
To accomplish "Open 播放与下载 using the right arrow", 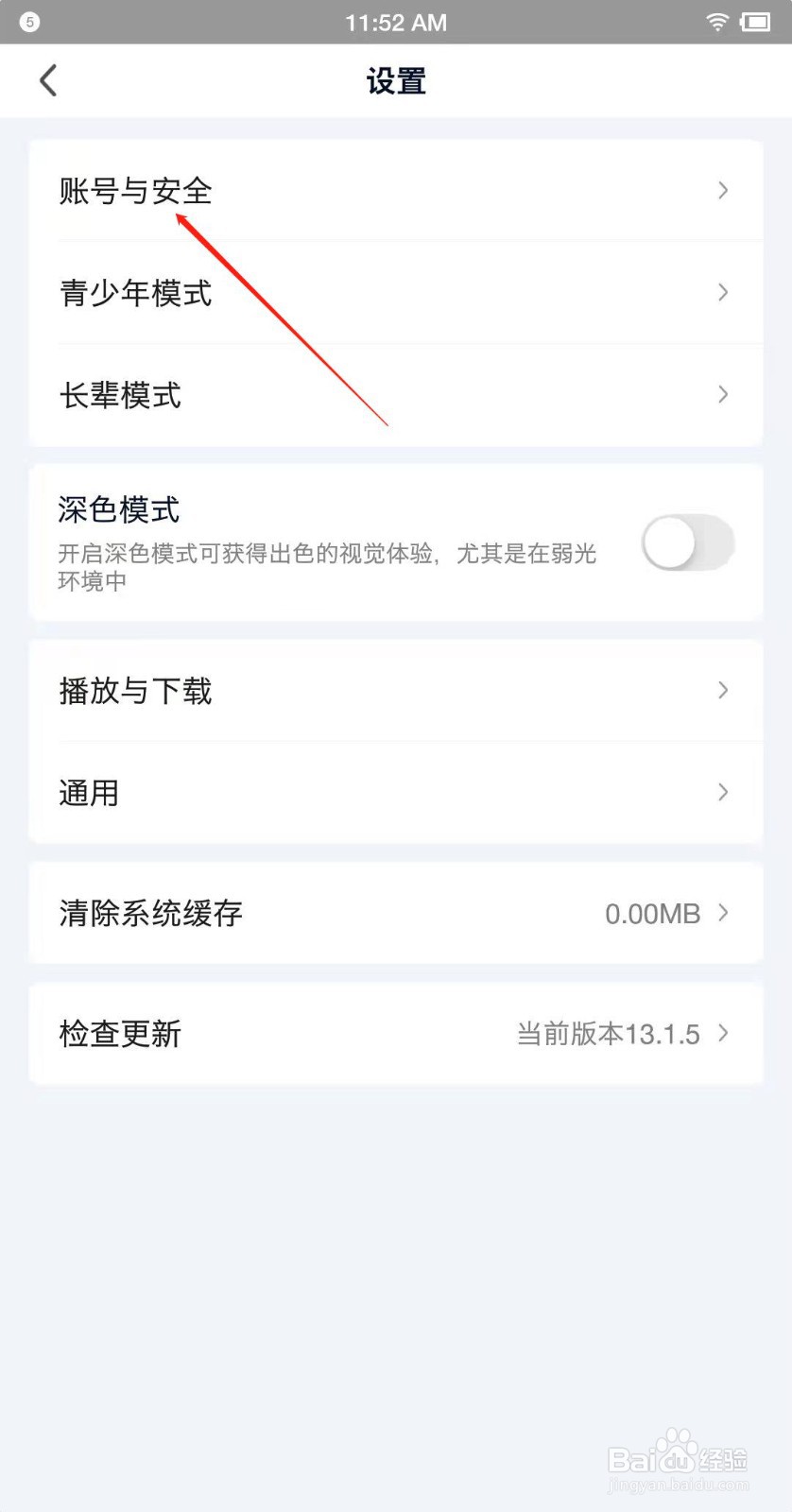I will (x=721, y=691).
